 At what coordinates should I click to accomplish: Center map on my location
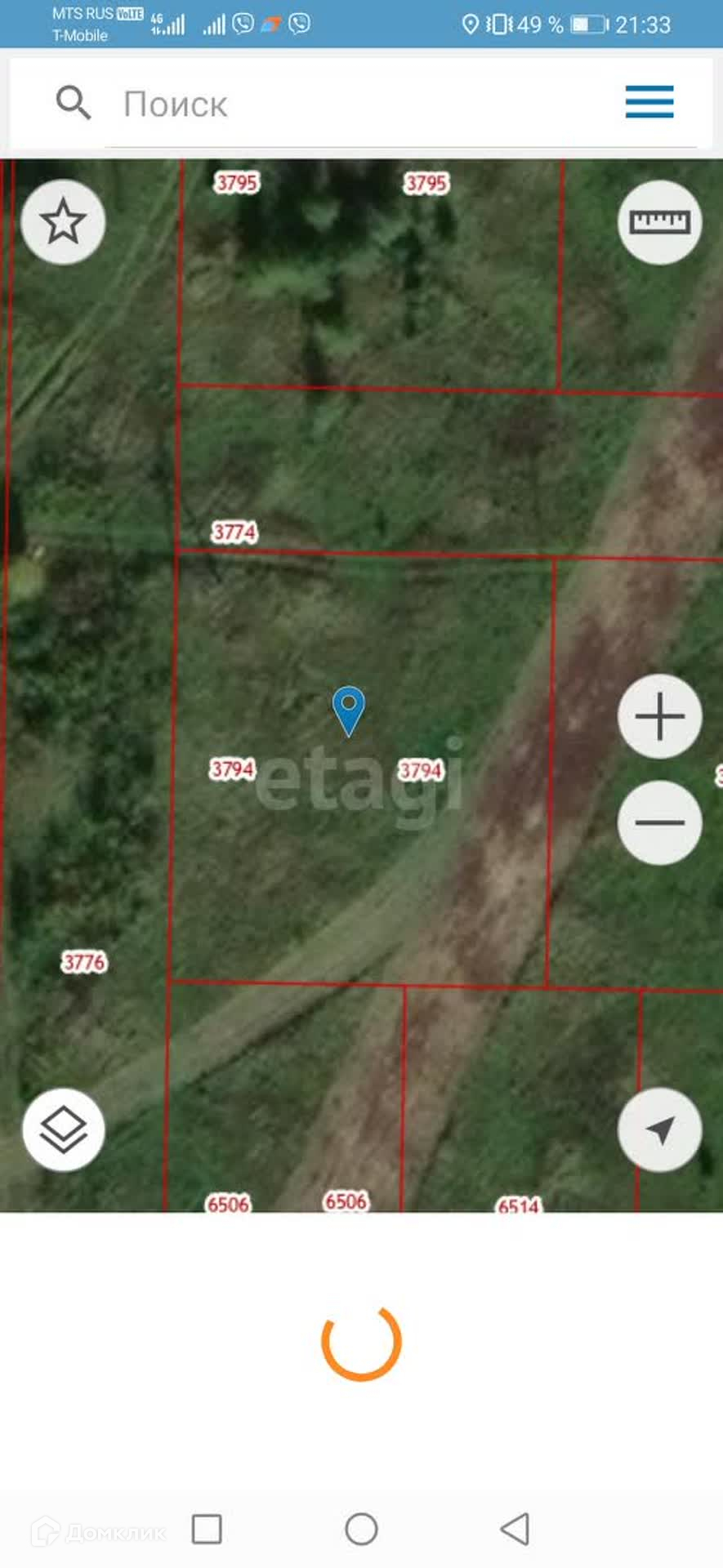pyautogui.click(x=659, y=1130)
